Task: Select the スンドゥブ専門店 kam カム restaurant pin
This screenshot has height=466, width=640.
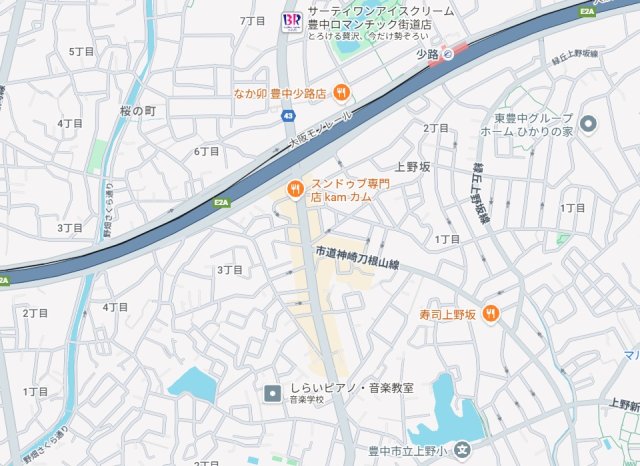Action: pos(294,189)
